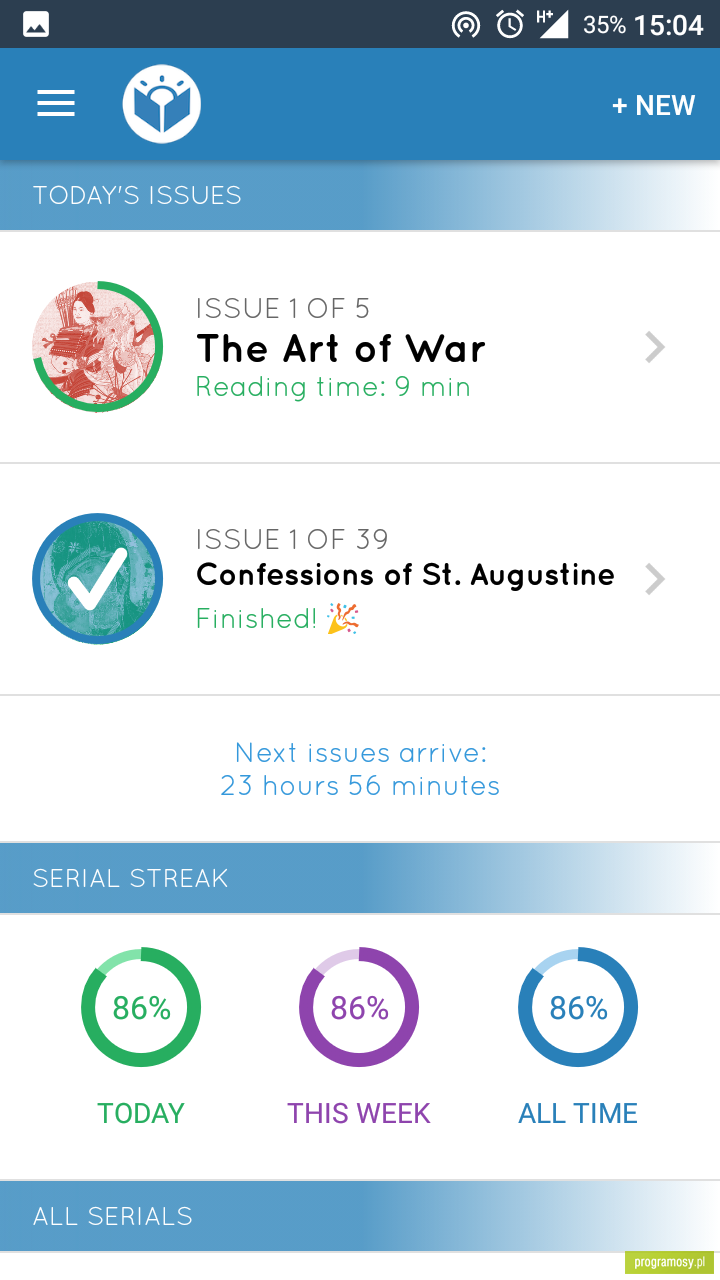This screenshot has height=1280, width=720.
Task: Tap the + NEW button
Action: [x=653, y=105]
